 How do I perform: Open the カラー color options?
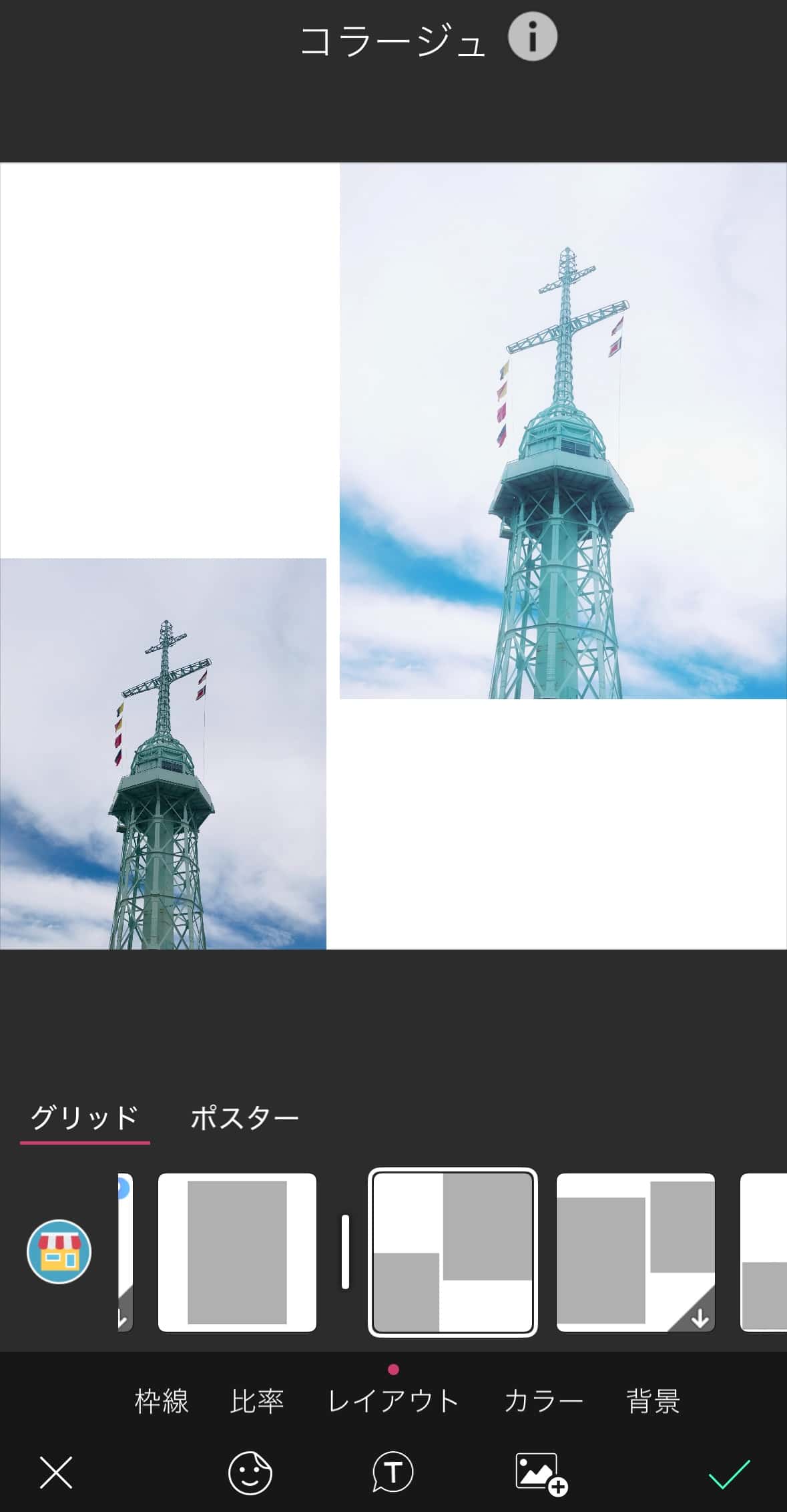tap(543, 1401)
